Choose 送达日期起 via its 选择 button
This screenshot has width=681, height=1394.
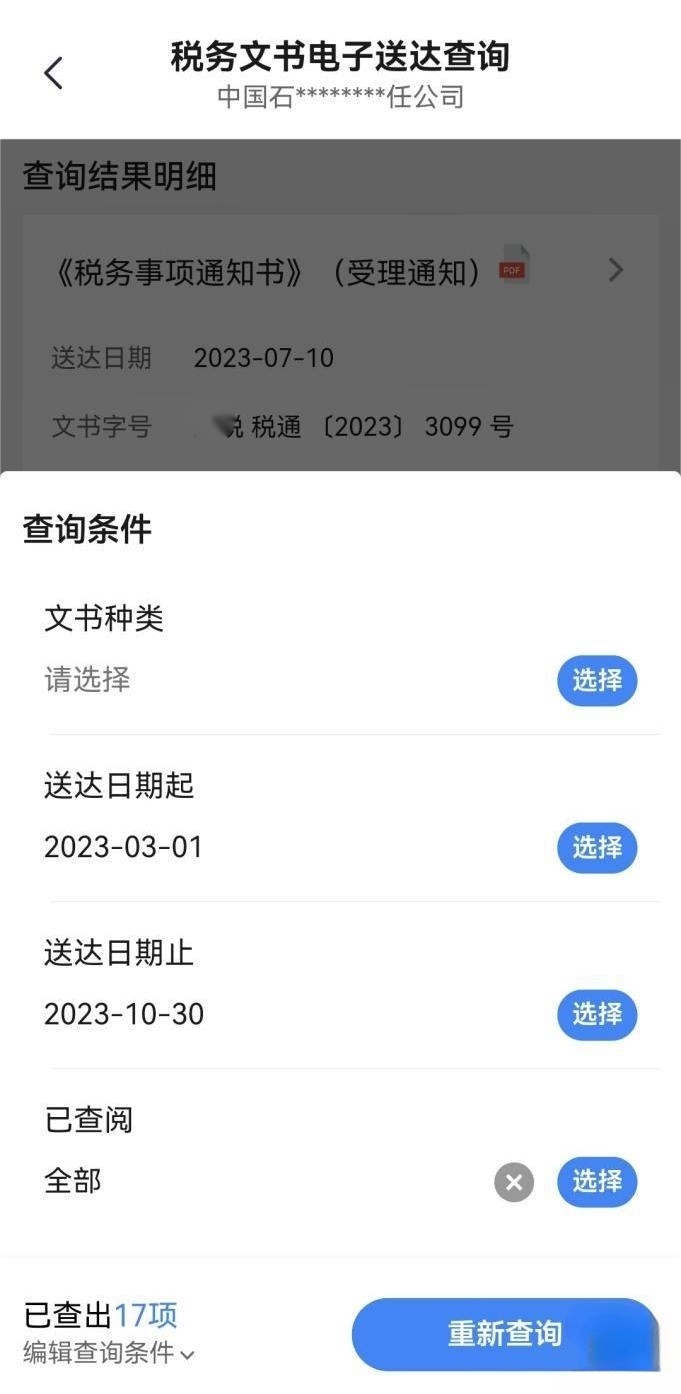point(597,848)
